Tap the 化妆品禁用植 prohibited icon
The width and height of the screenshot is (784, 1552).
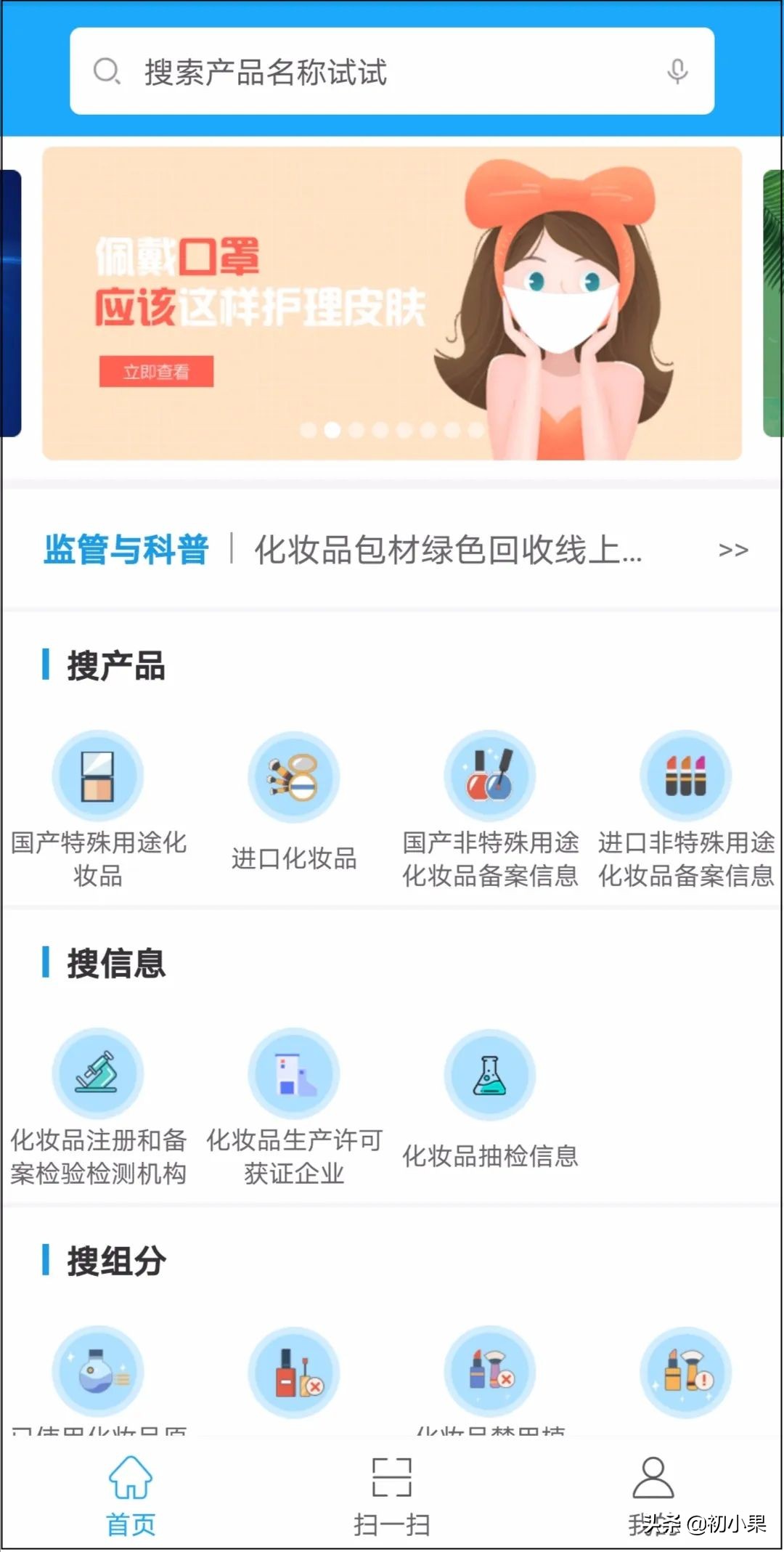490,1371
